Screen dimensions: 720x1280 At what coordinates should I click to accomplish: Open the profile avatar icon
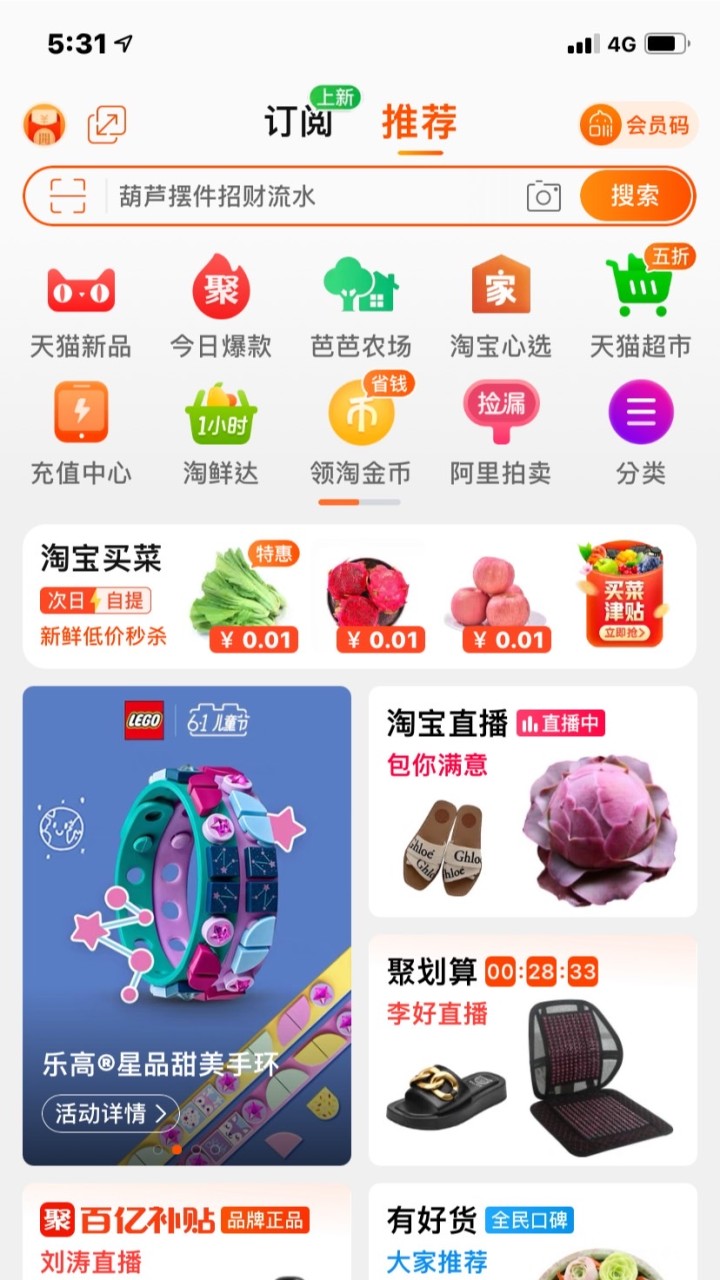tap(44, 124)
